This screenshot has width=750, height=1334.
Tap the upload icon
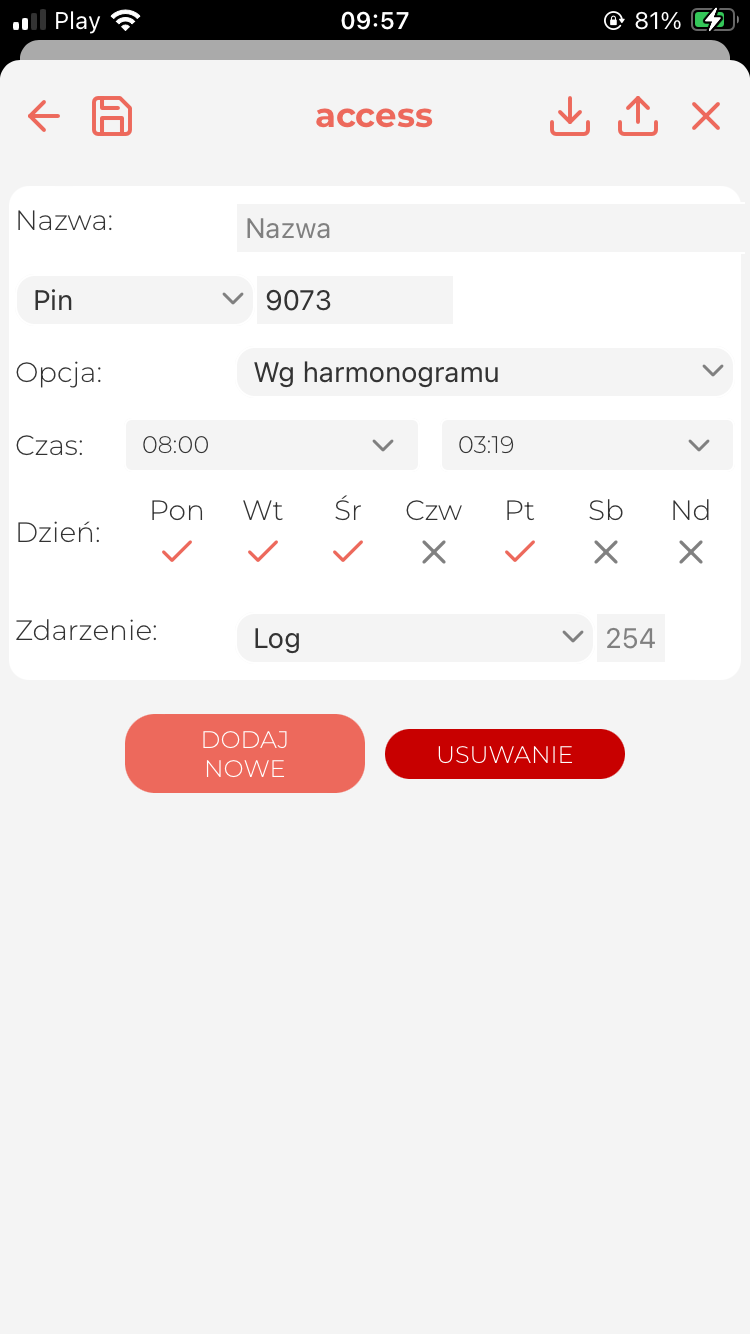(638, 116)
